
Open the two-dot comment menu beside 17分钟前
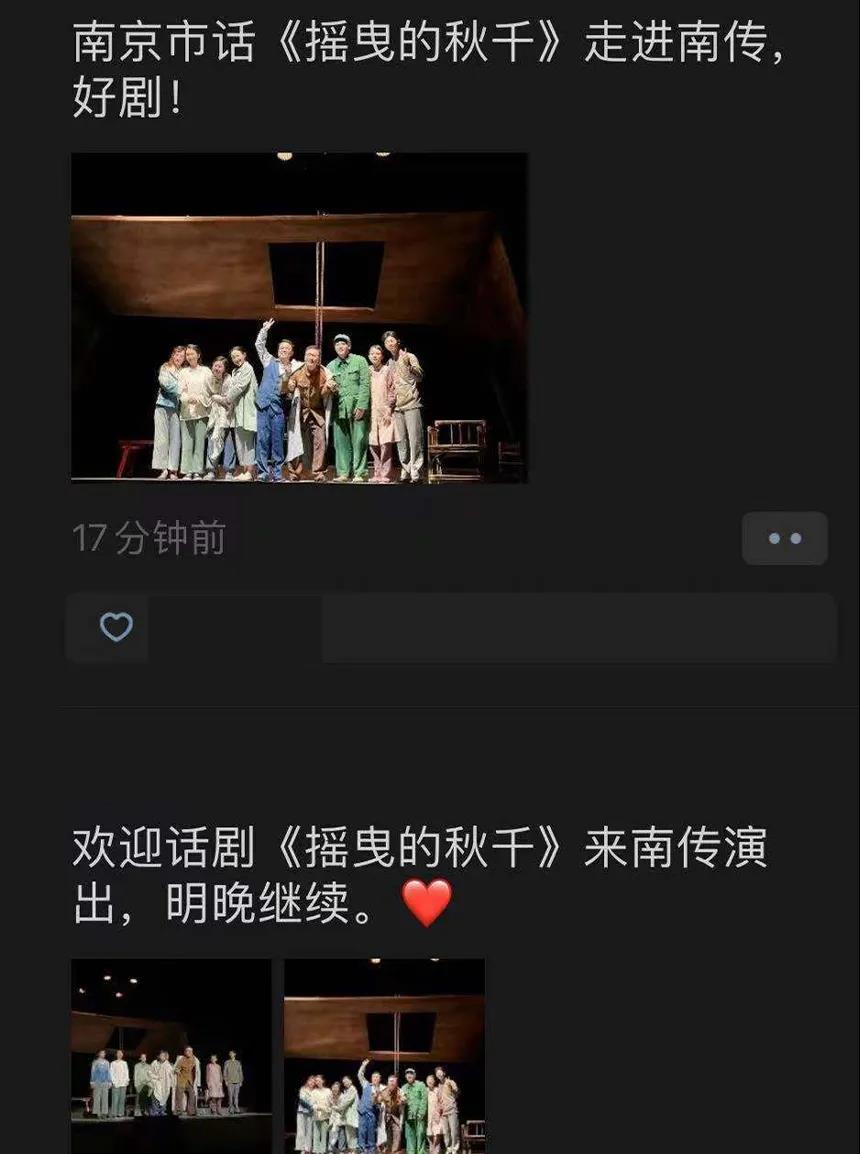click(784, 538)
